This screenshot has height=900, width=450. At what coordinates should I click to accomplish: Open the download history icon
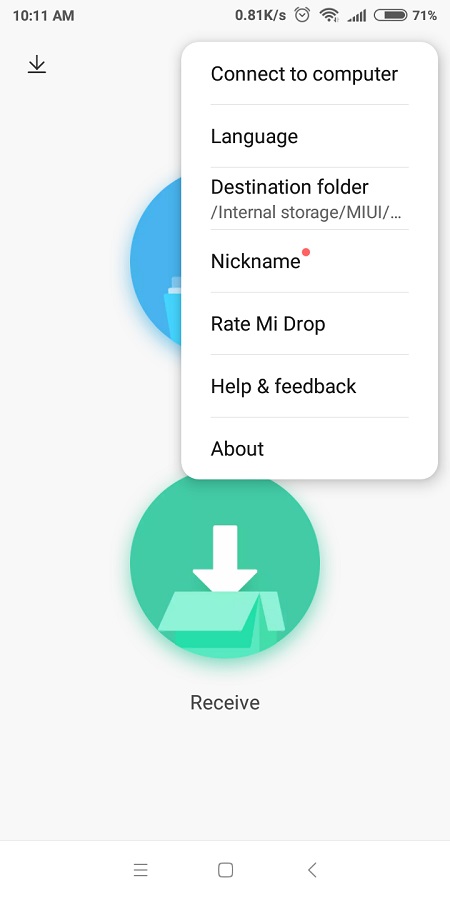[x=37, y=64]
